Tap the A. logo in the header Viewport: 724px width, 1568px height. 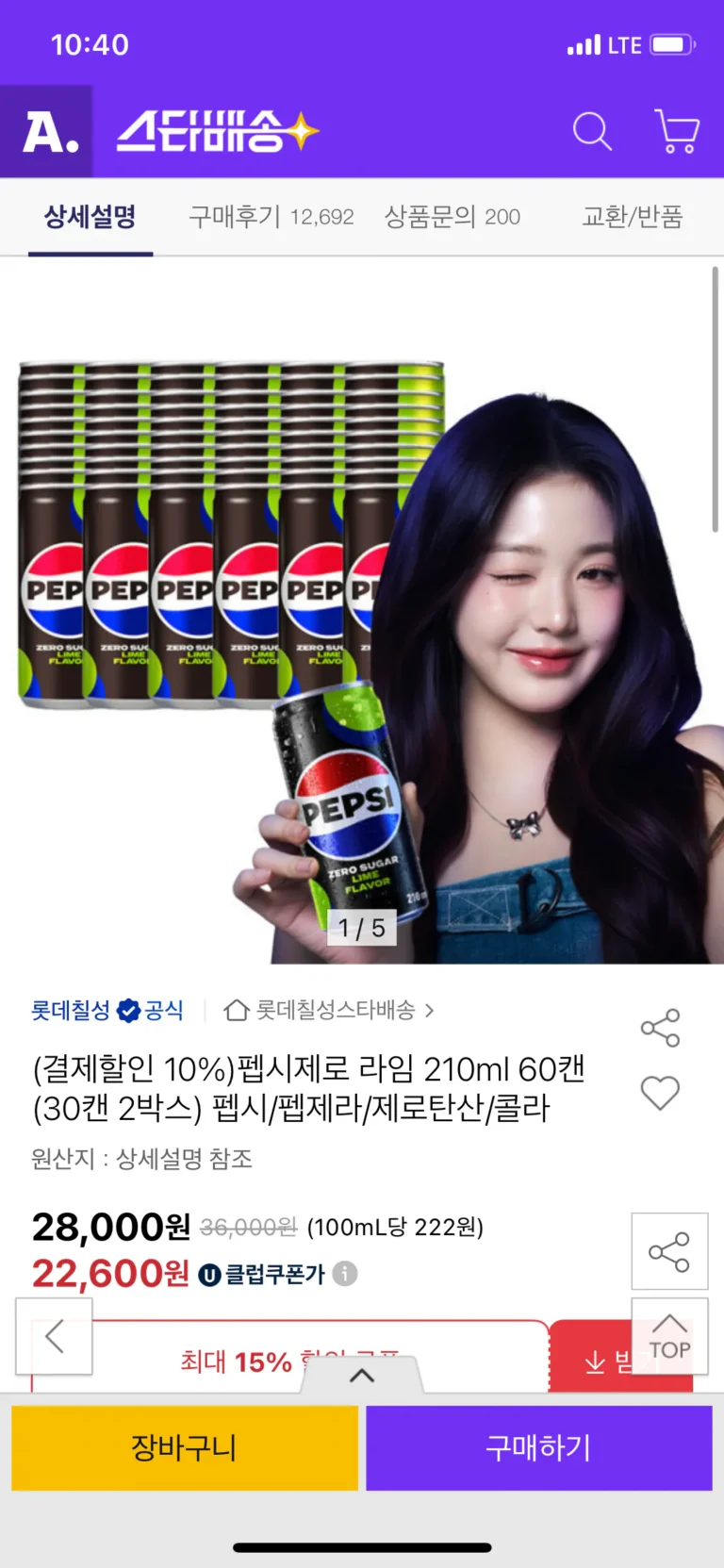[x=47, y=131]
